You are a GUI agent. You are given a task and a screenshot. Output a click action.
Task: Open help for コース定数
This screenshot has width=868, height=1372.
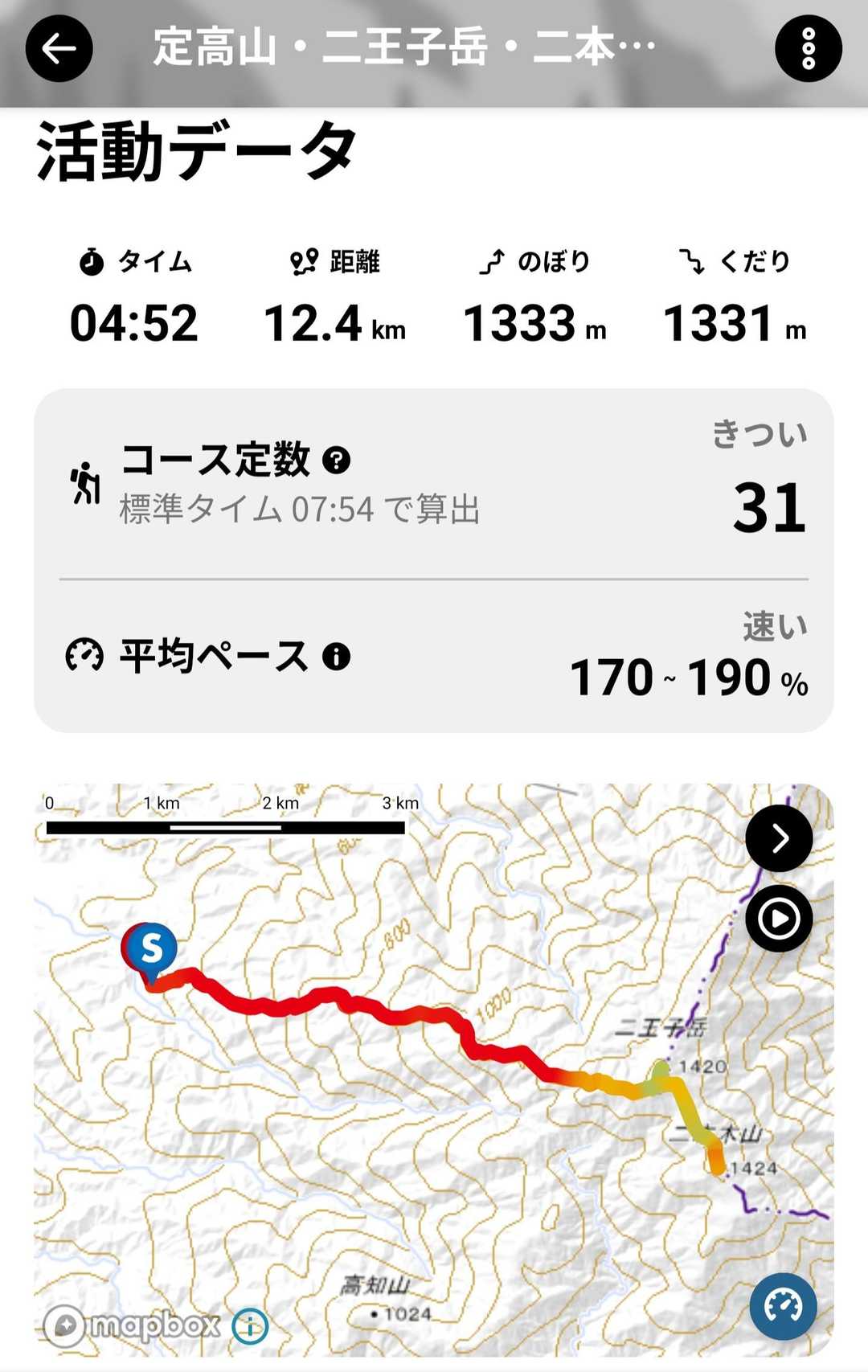336,460
